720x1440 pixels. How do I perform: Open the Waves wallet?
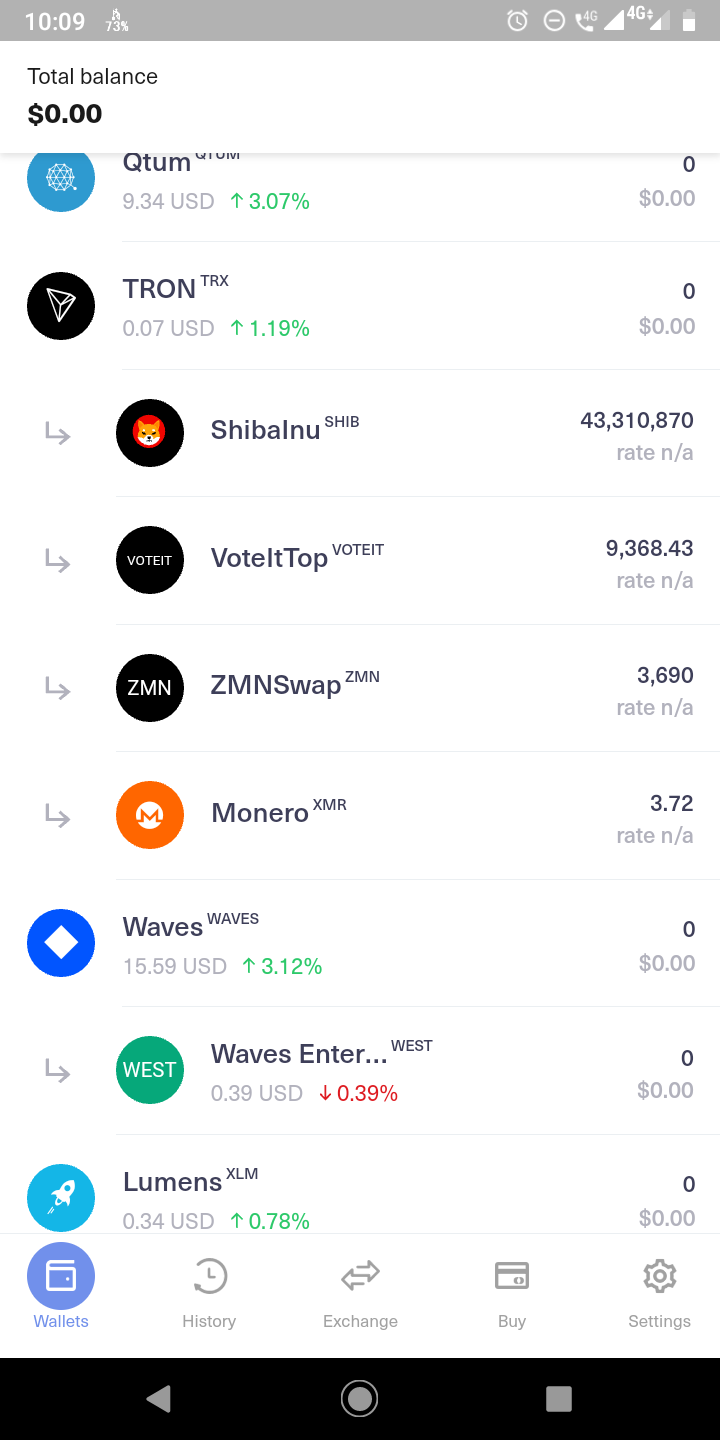(x=360, y=943)
